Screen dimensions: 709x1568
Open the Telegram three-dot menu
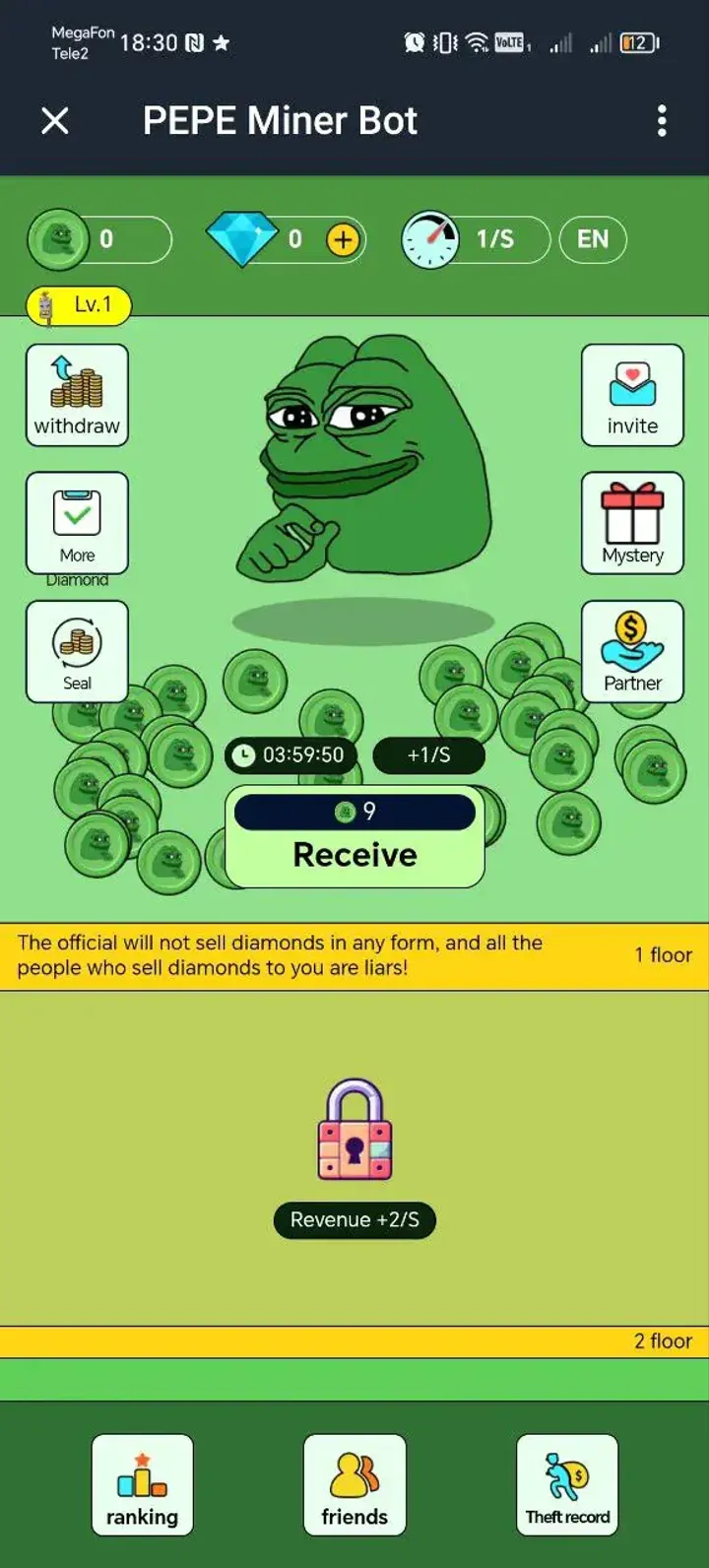(x=662, y=120)
